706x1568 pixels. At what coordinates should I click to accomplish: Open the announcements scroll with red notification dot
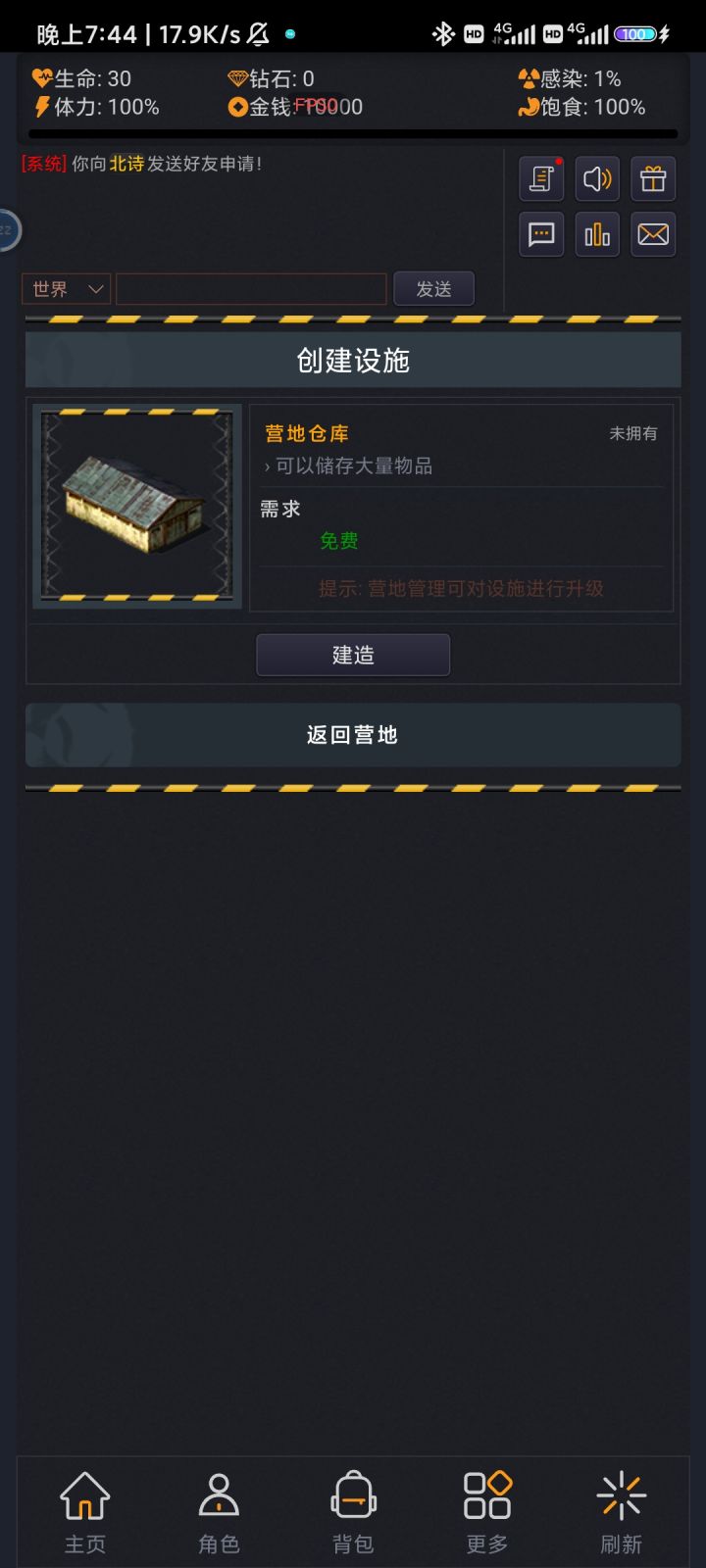click(541, 179)
